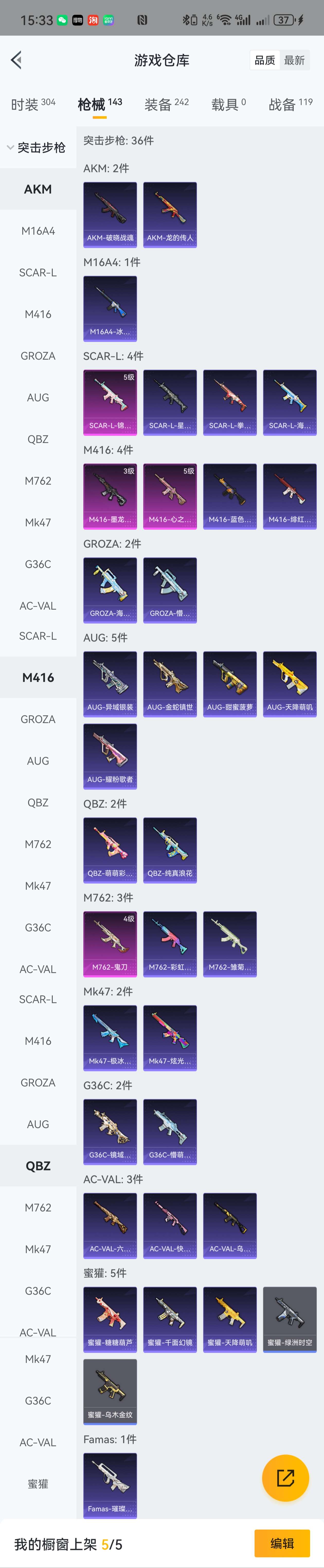Open the AKM-龙的传人 skin
This screenshot has height=1568, width=324.
click(x=170, y=214)
